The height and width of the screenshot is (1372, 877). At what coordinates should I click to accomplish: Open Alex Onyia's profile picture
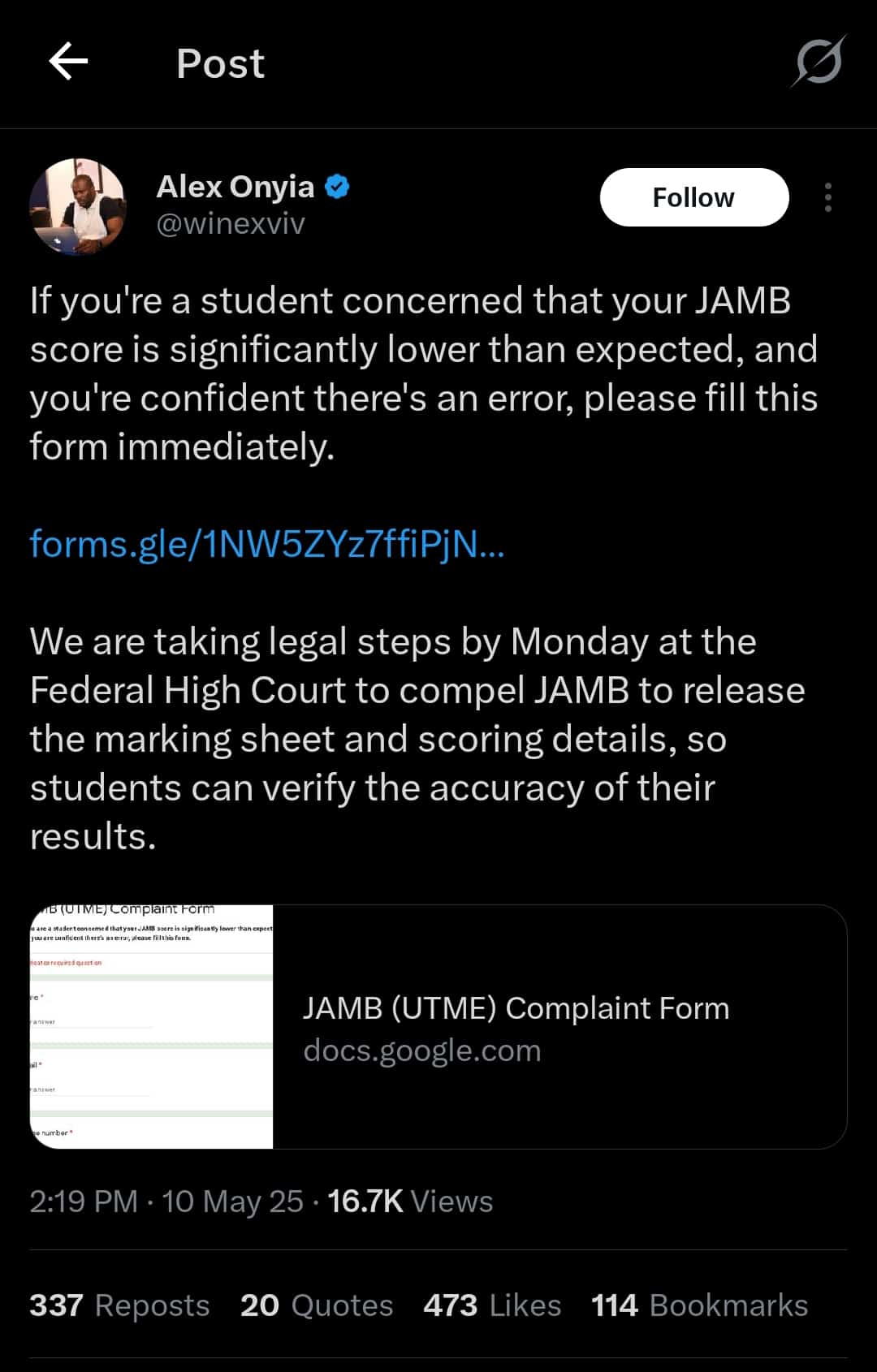(x=78, y=206)
